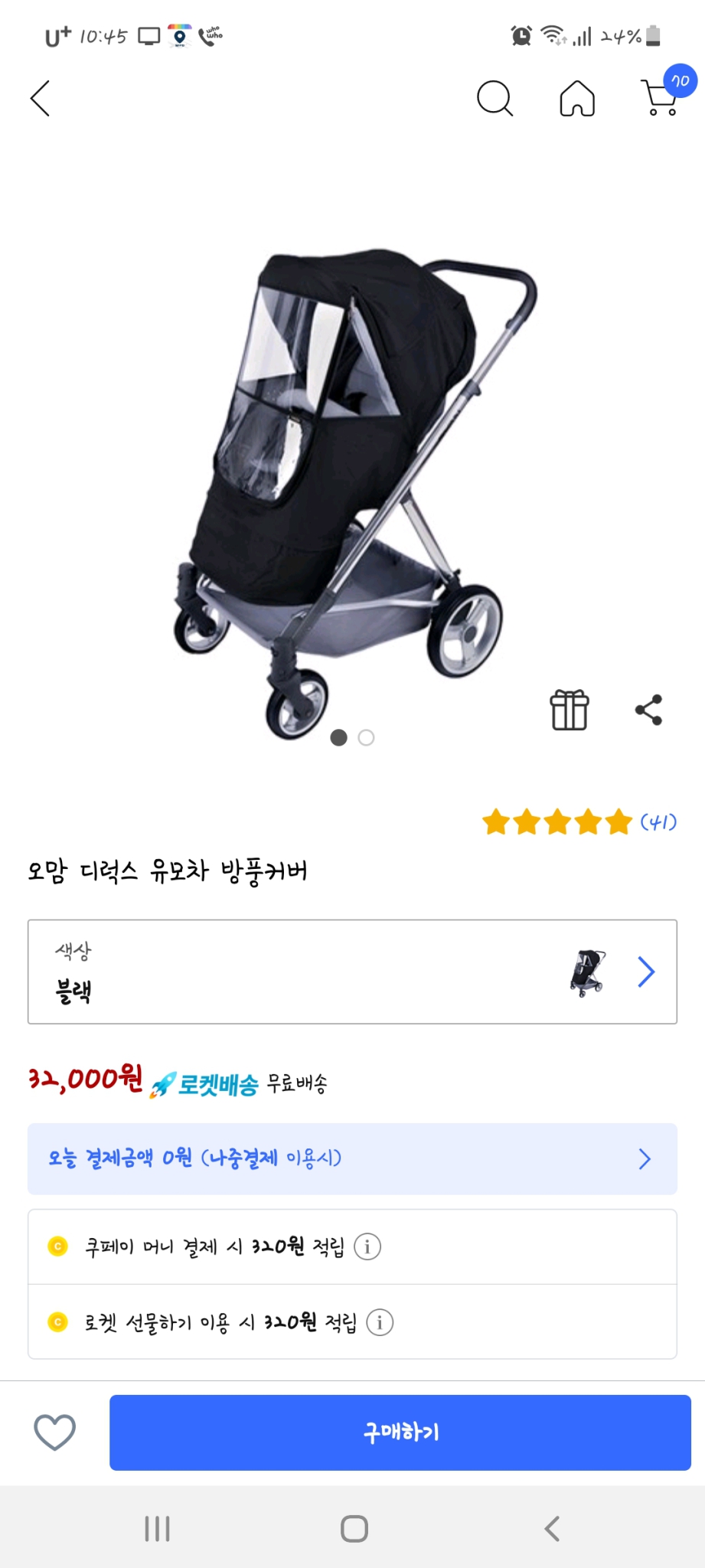This screenshot has height=1568, width=705.
Task: Select the first filled carousel dot
Action: pyautogui.click(x=340, y=737)
